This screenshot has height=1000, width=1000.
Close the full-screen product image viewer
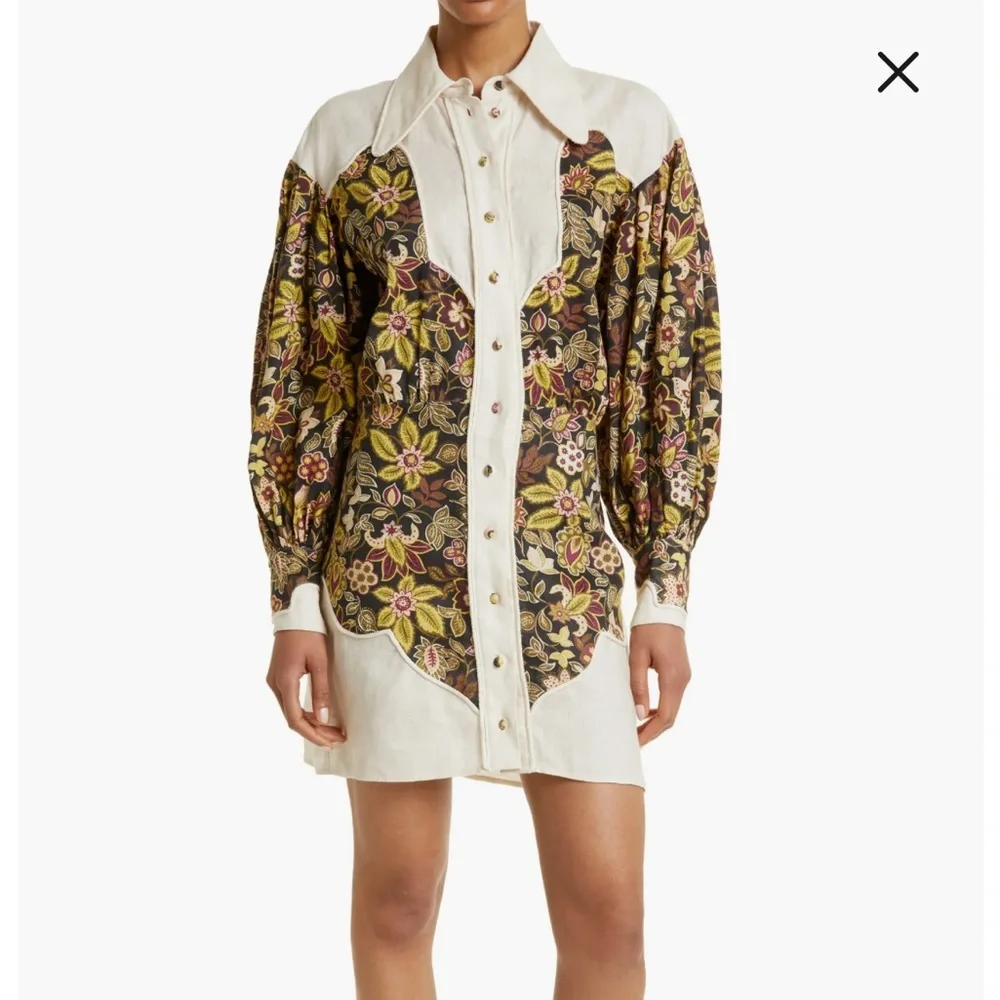(x=897, y=72)
